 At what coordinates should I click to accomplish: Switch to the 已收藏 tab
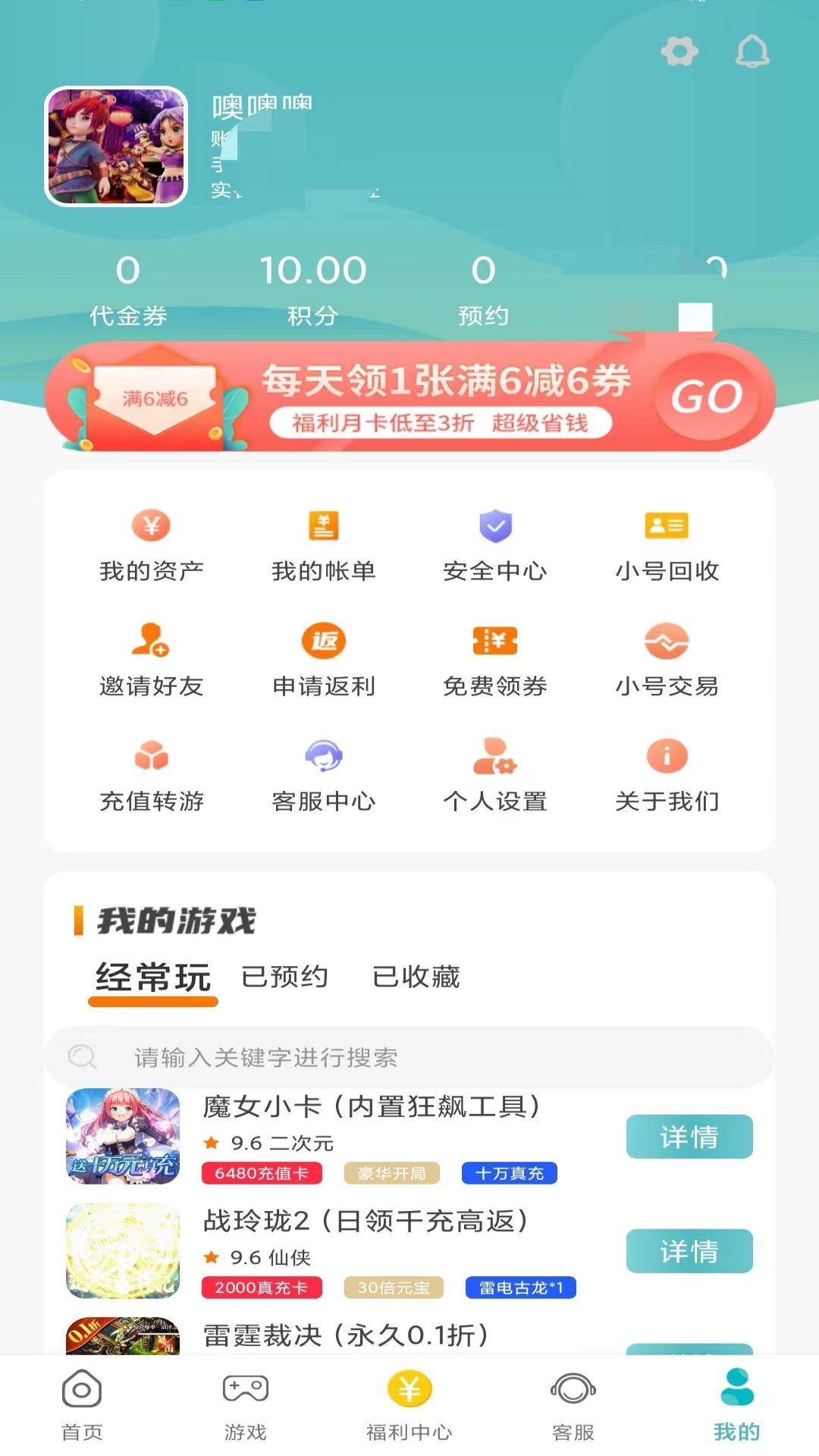click(x=416, y=977)
